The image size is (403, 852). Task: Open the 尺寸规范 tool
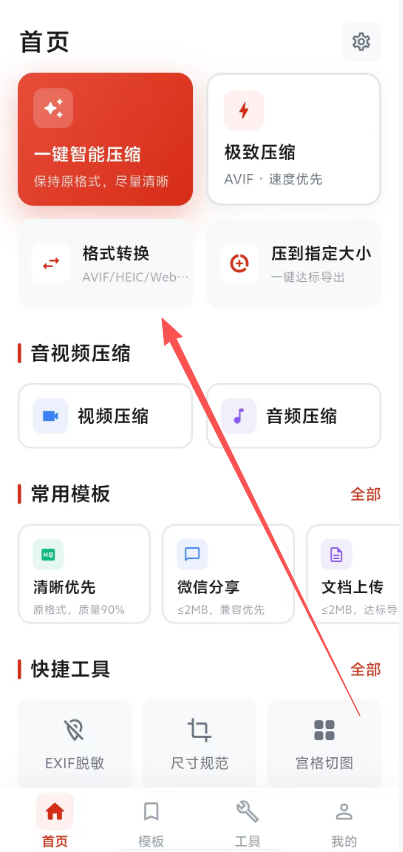click(x=200, y=743)
